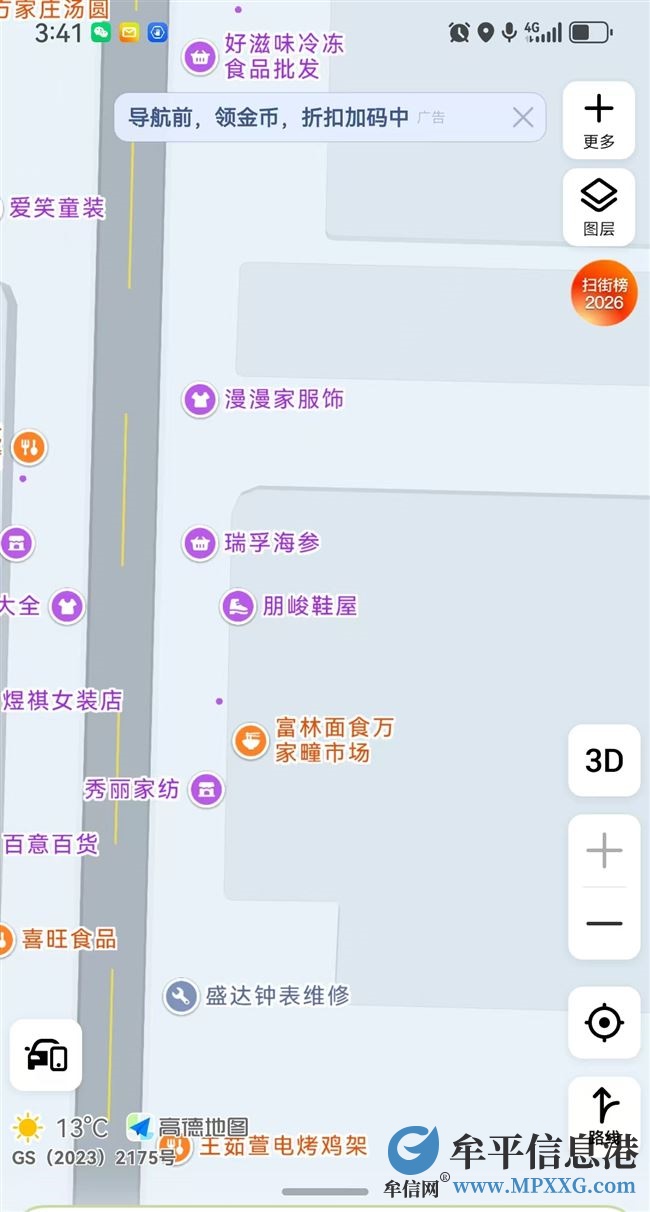Zoom in with the plus button

pyautogui.click(x=604, y=852)
